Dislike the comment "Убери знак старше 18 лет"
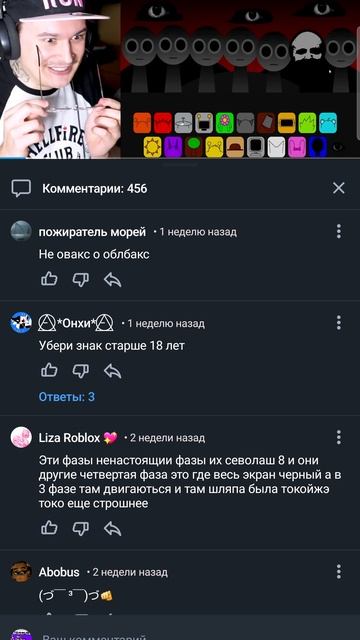Image resolution: width=360 pixels, height=640 pixels. pyautogui.click(x=80, y=371)
